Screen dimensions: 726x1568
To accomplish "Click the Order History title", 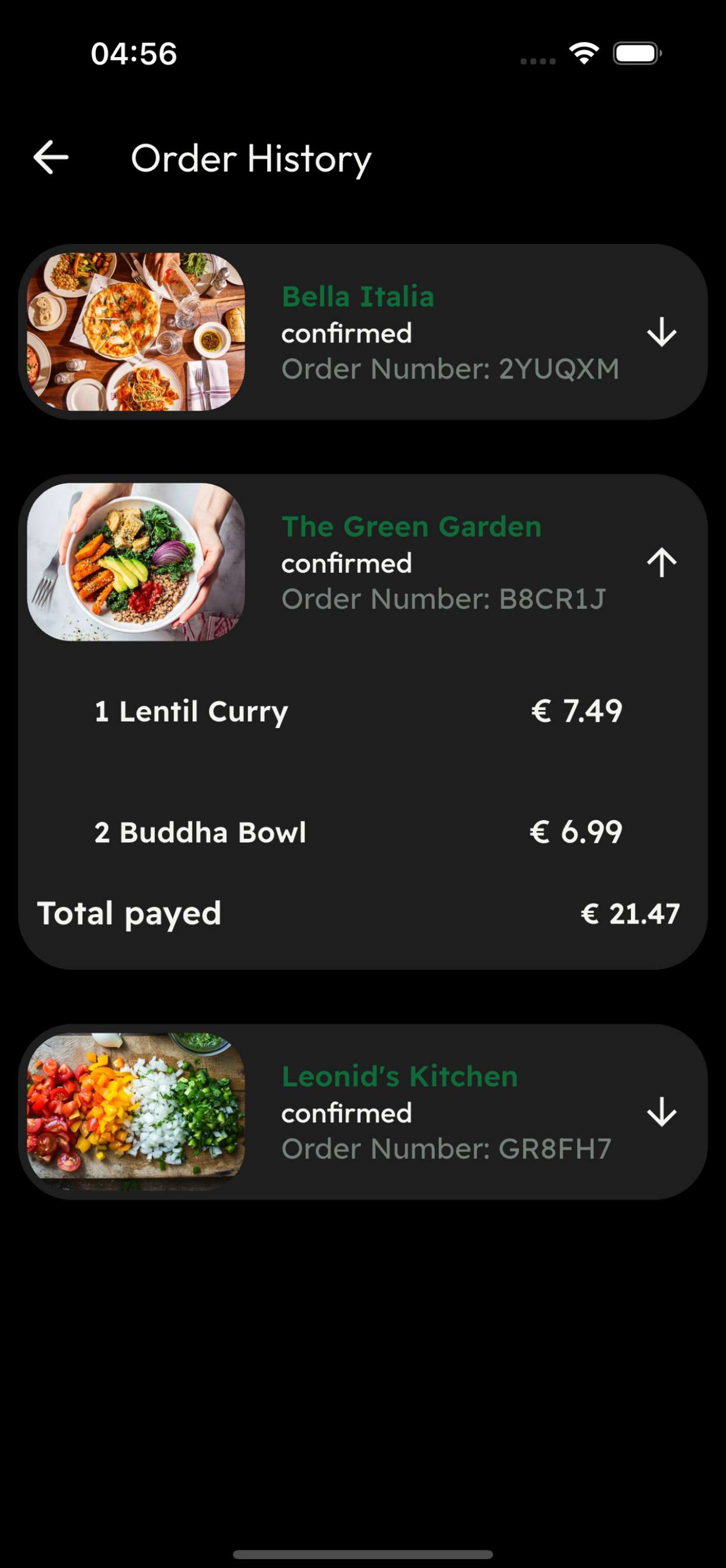I will pos(250,158).
